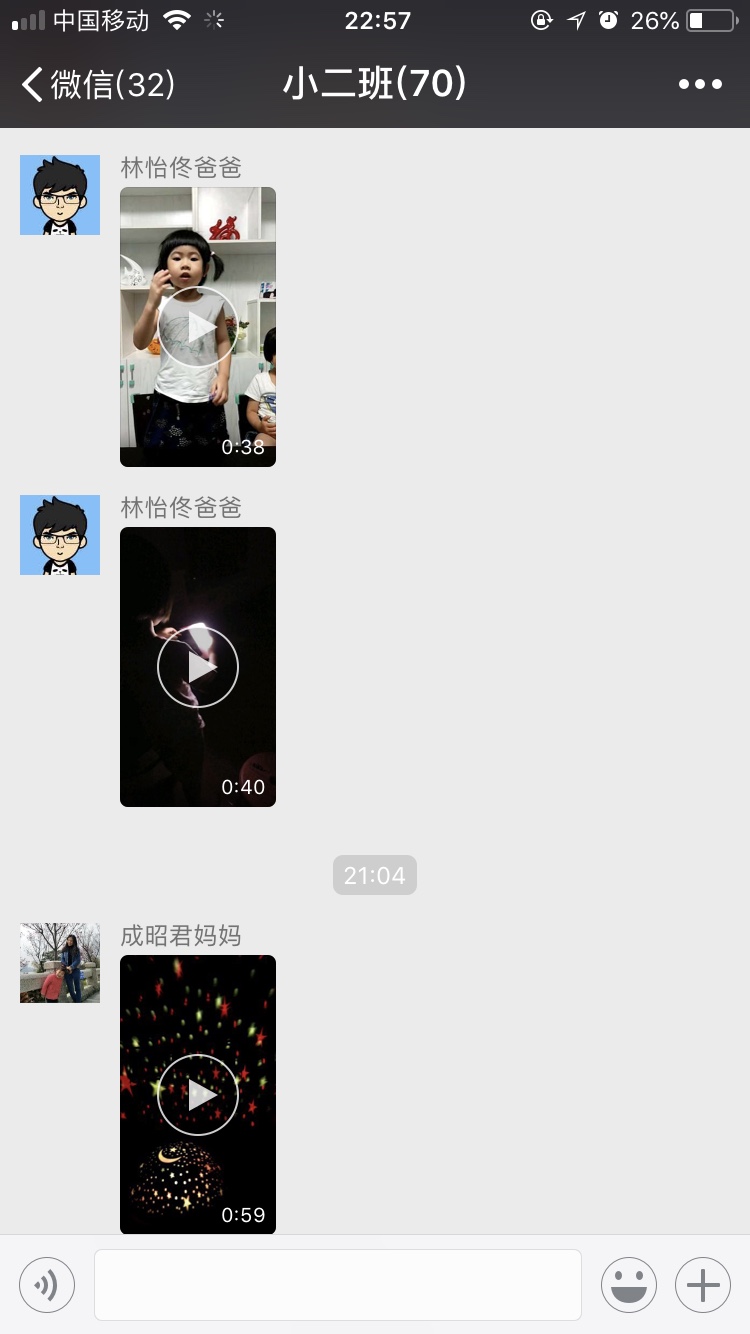Focus the message text field

(338, 1285)
